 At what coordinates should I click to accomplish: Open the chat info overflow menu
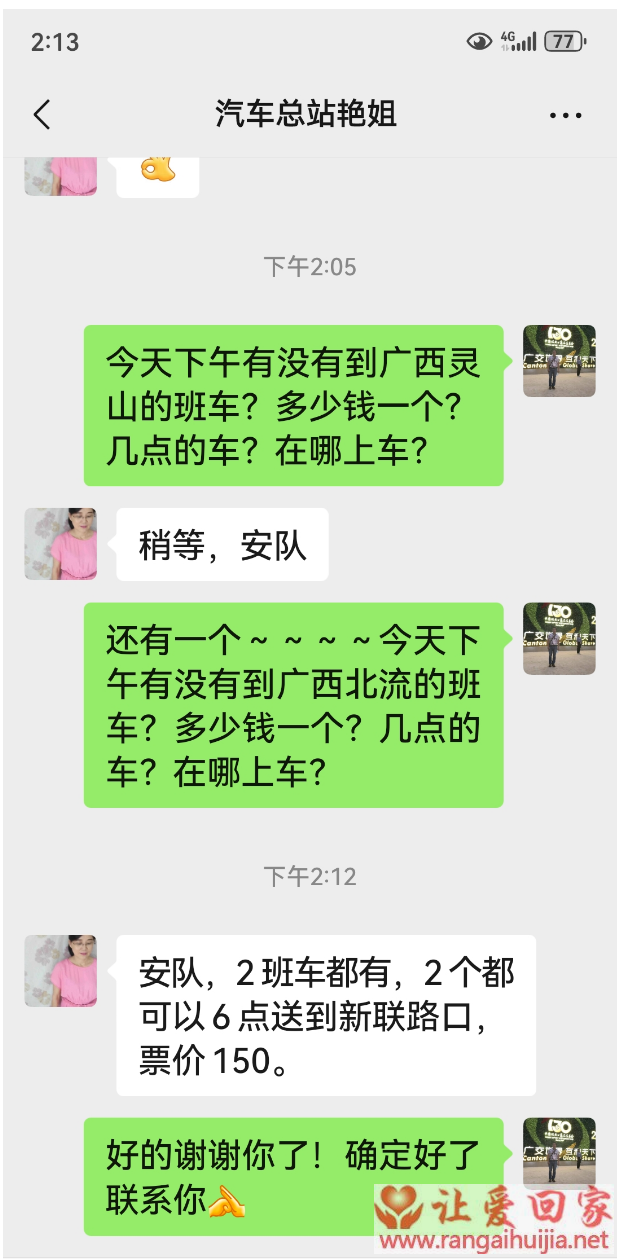[565, 116]
